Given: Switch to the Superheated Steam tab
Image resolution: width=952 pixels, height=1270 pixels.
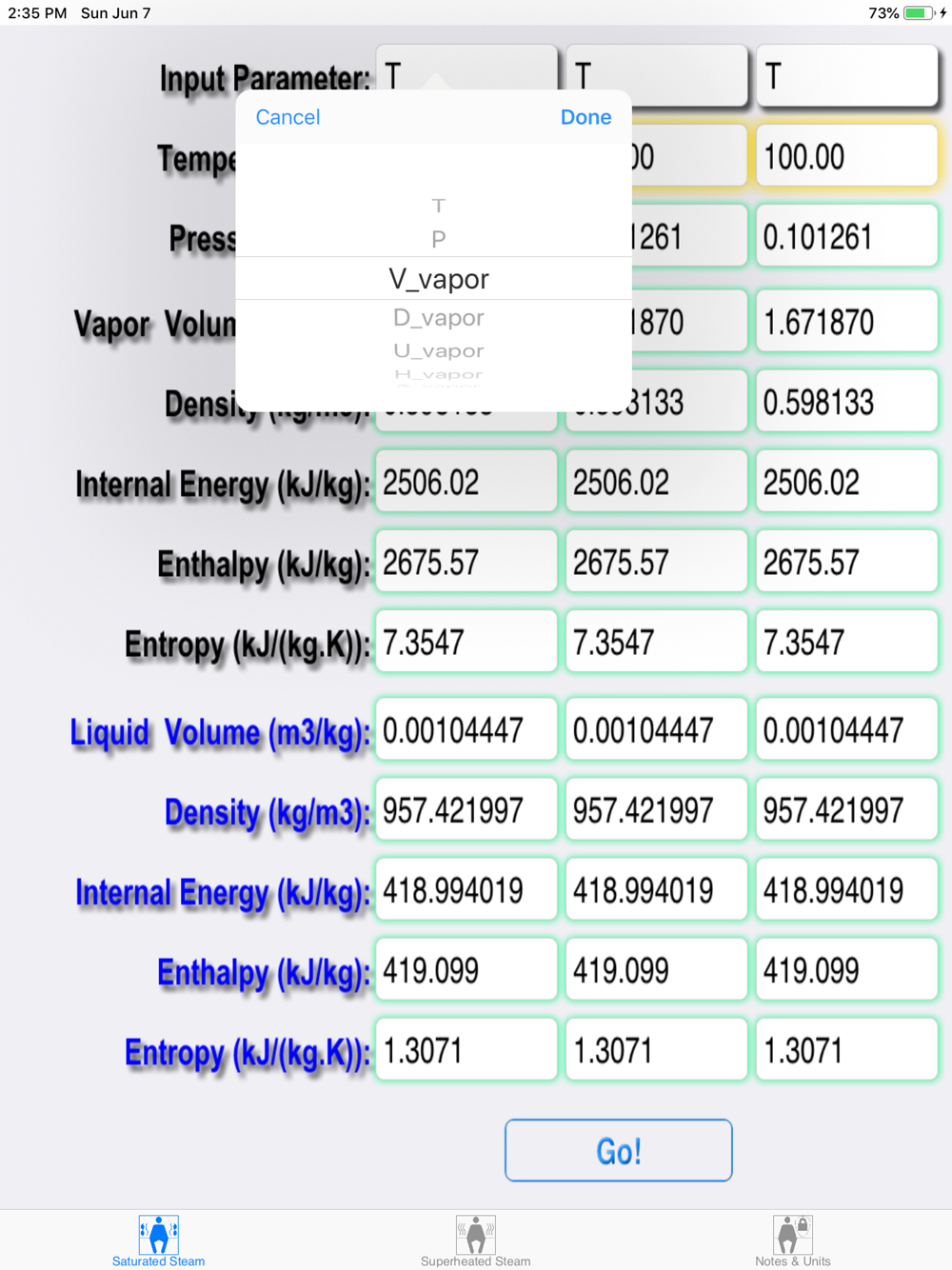Looking at the screenshot, I should 475,1241.
